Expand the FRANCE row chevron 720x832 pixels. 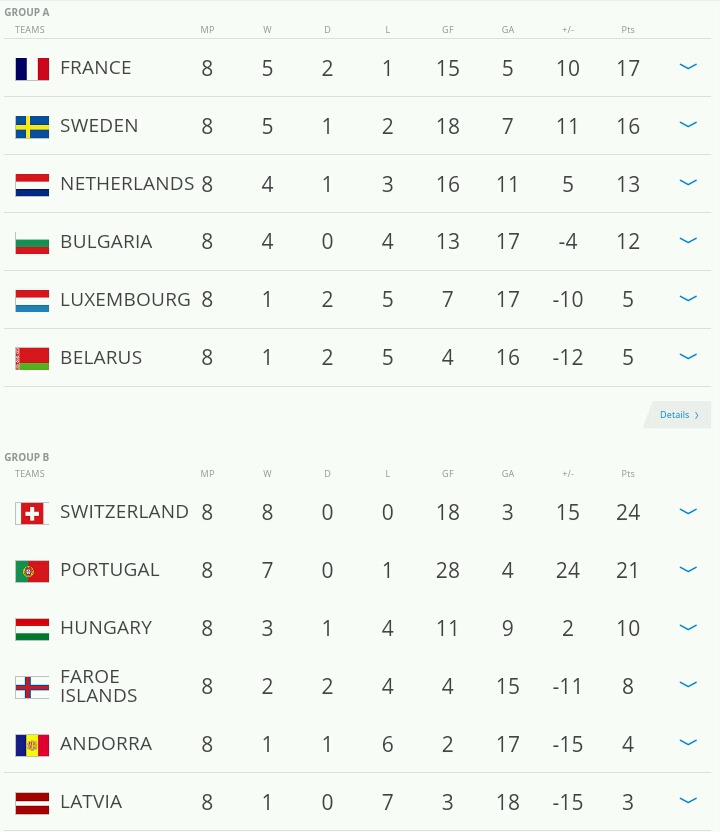click(x=687, y=66)
